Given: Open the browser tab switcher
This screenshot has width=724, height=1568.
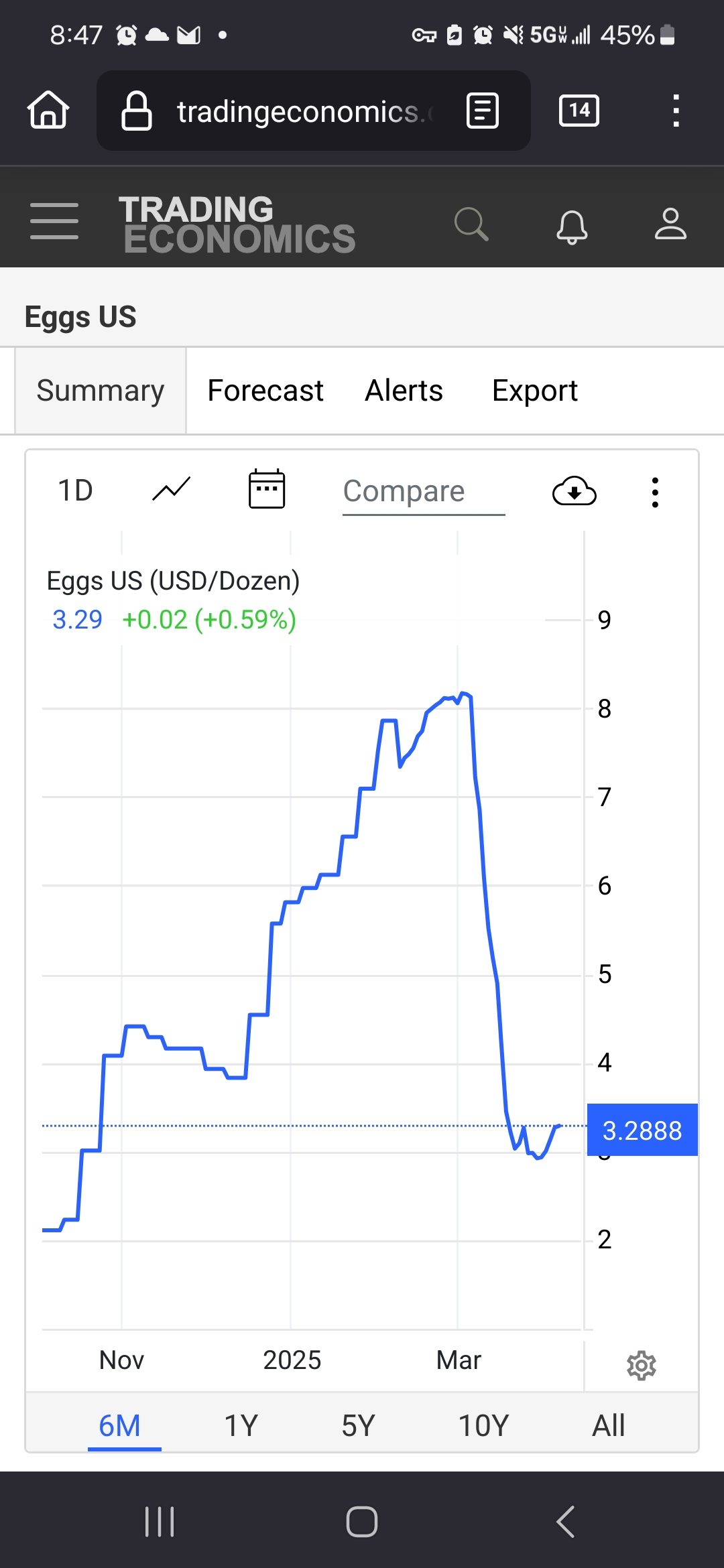Looking at the screenshot, I should click(x=579, y=111).
